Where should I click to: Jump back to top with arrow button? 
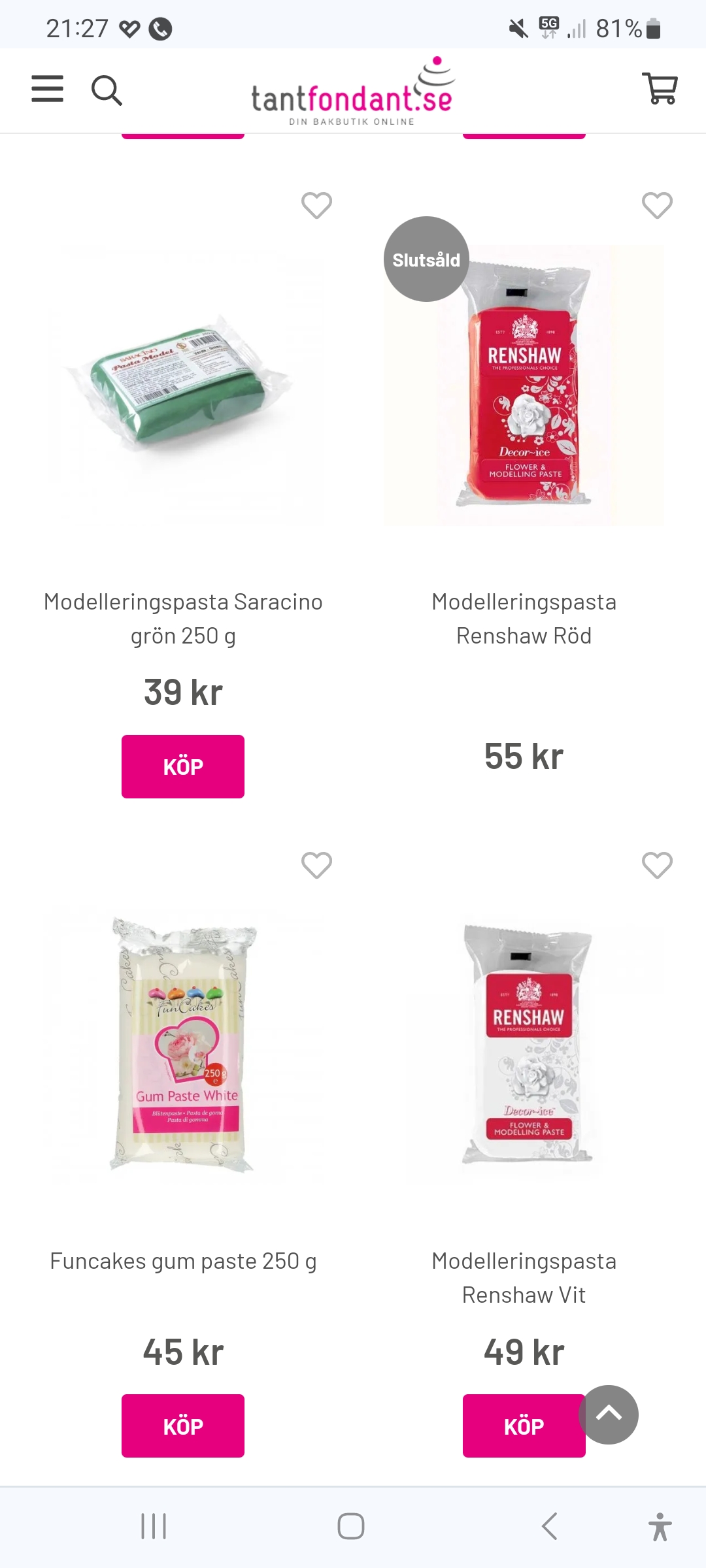point(609,1414)
